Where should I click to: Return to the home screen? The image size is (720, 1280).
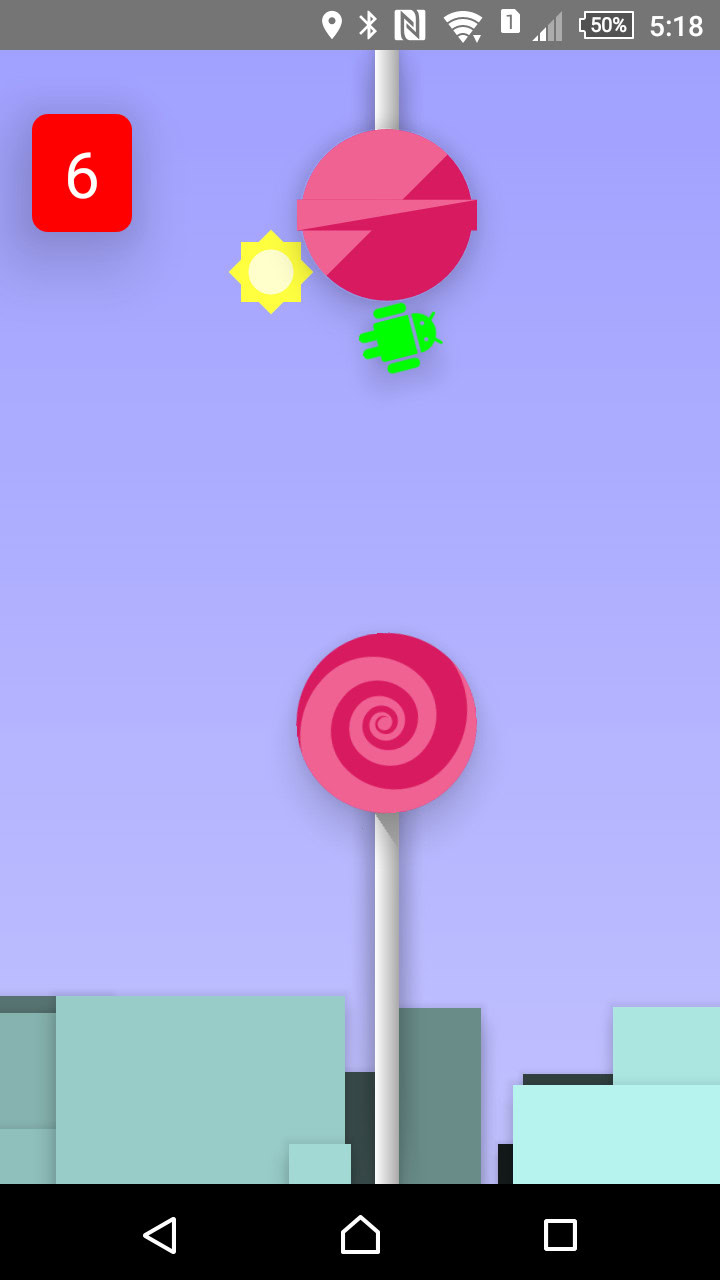pyautogui.click(x=360, y=1234)
